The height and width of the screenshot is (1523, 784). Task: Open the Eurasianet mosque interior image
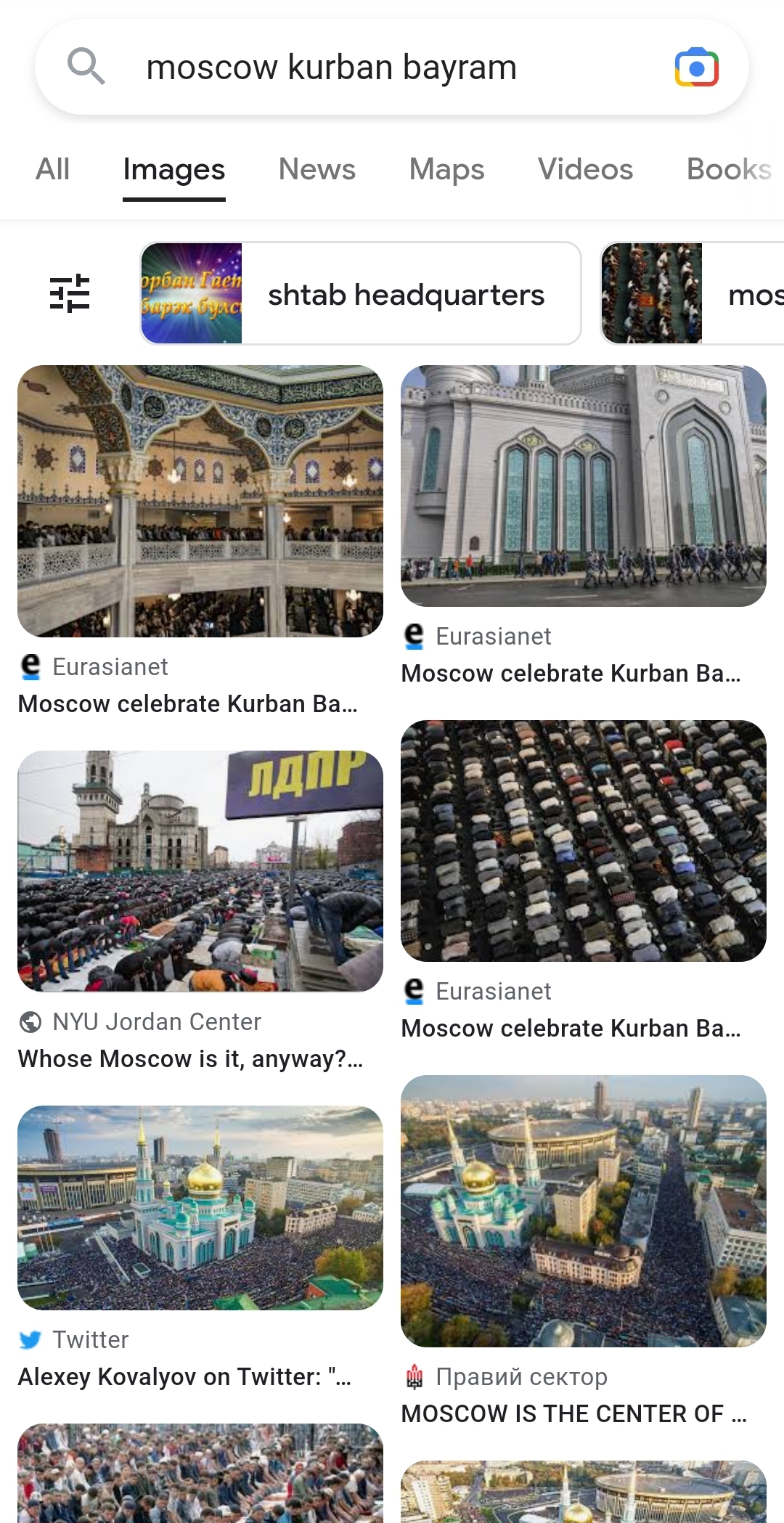(x=200, y=501)
